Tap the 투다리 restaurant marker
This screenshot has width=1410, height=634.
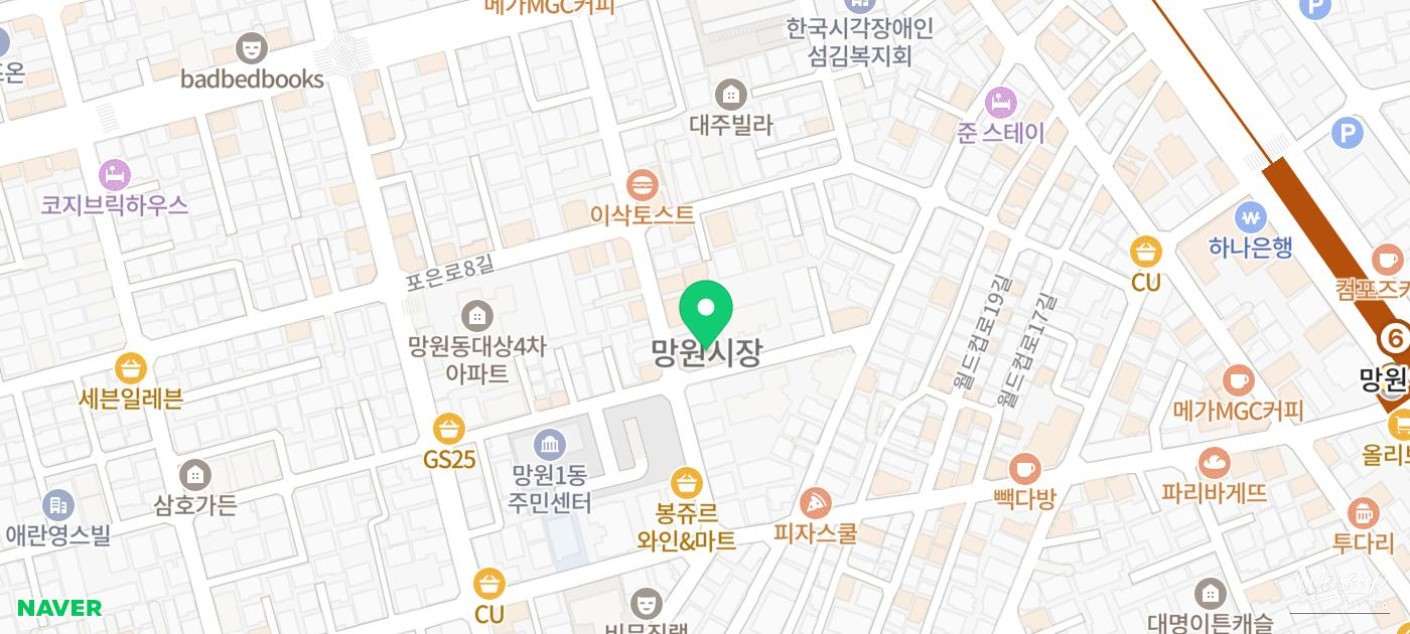coord(1363,514)
